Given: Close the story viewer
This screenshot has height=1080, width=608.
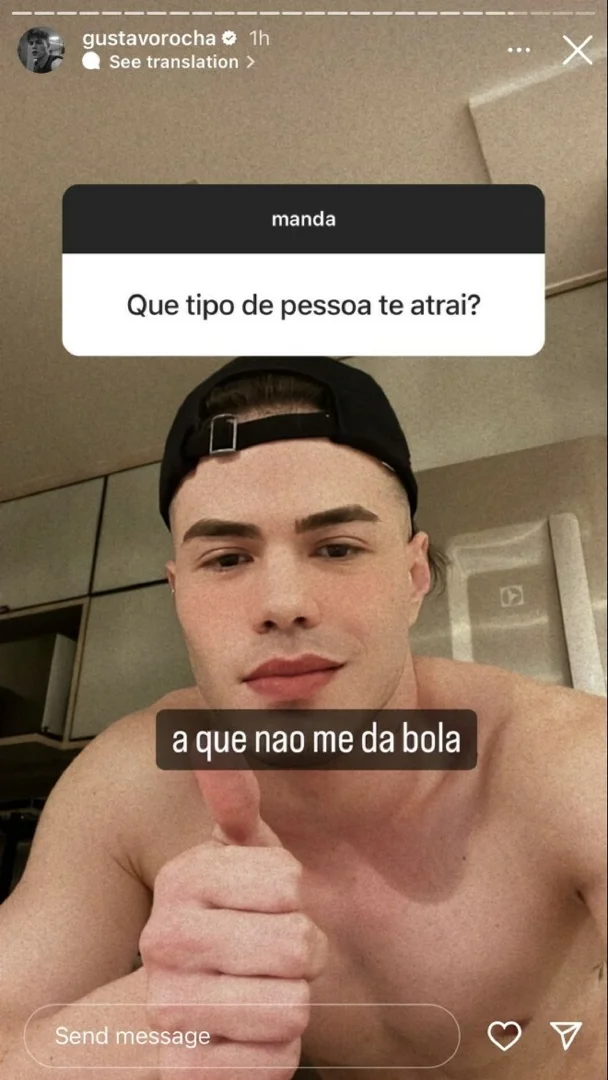Looking at the screenshot, I should click(x=577, y=50).
